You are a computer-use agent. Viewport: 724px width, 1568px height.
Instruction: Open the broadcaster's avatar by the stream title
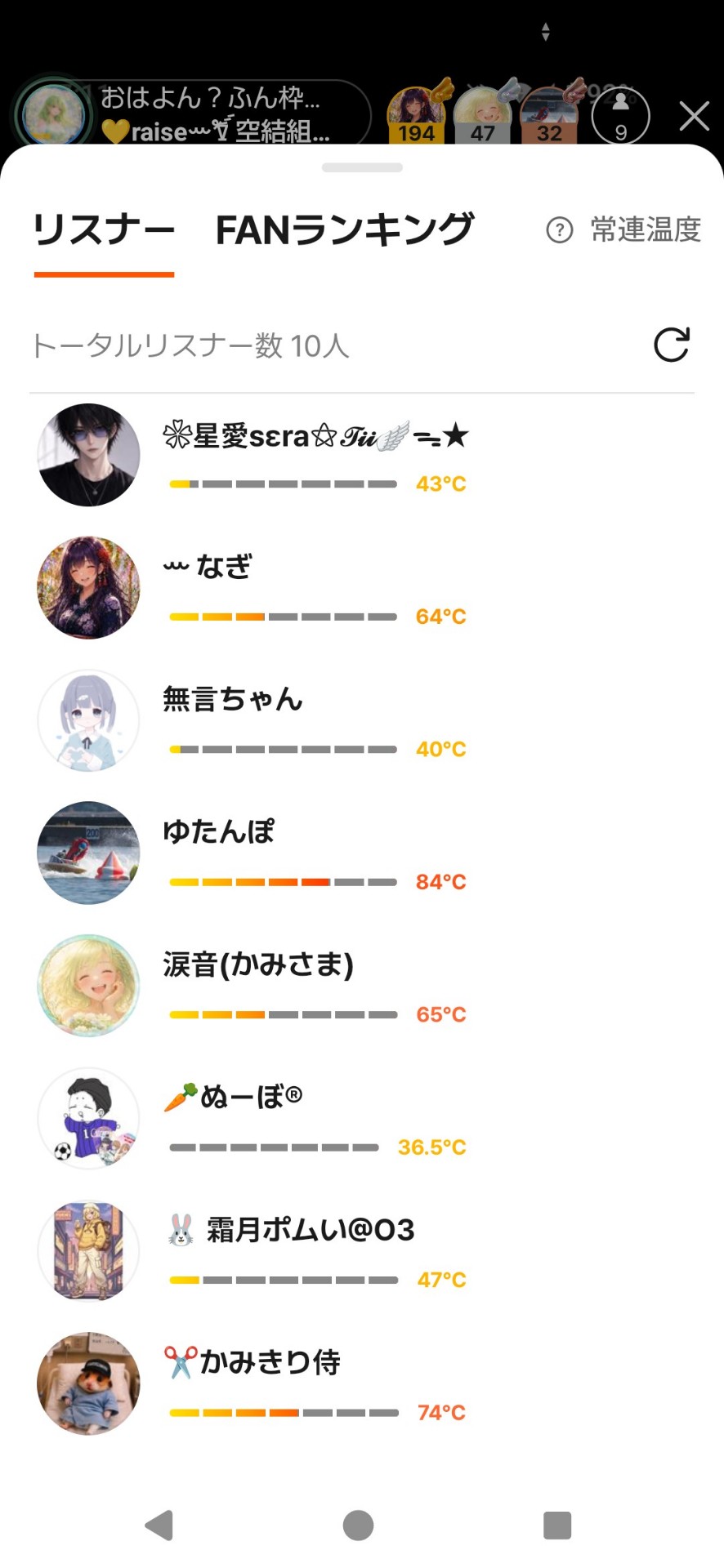(x=53, y=115)
